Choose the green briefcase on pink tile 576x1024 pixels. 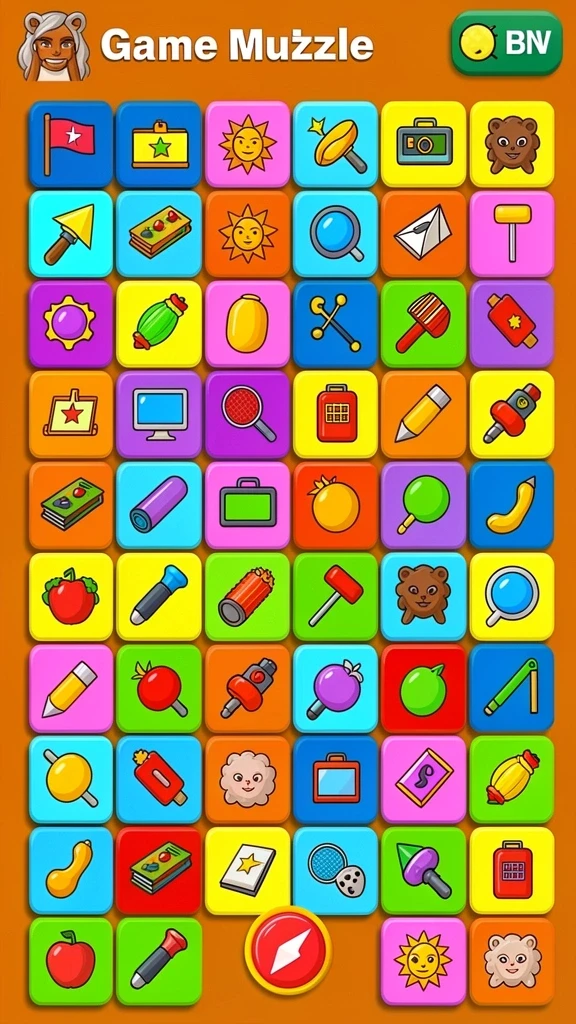pyautogui.click(x=248, y=505)
